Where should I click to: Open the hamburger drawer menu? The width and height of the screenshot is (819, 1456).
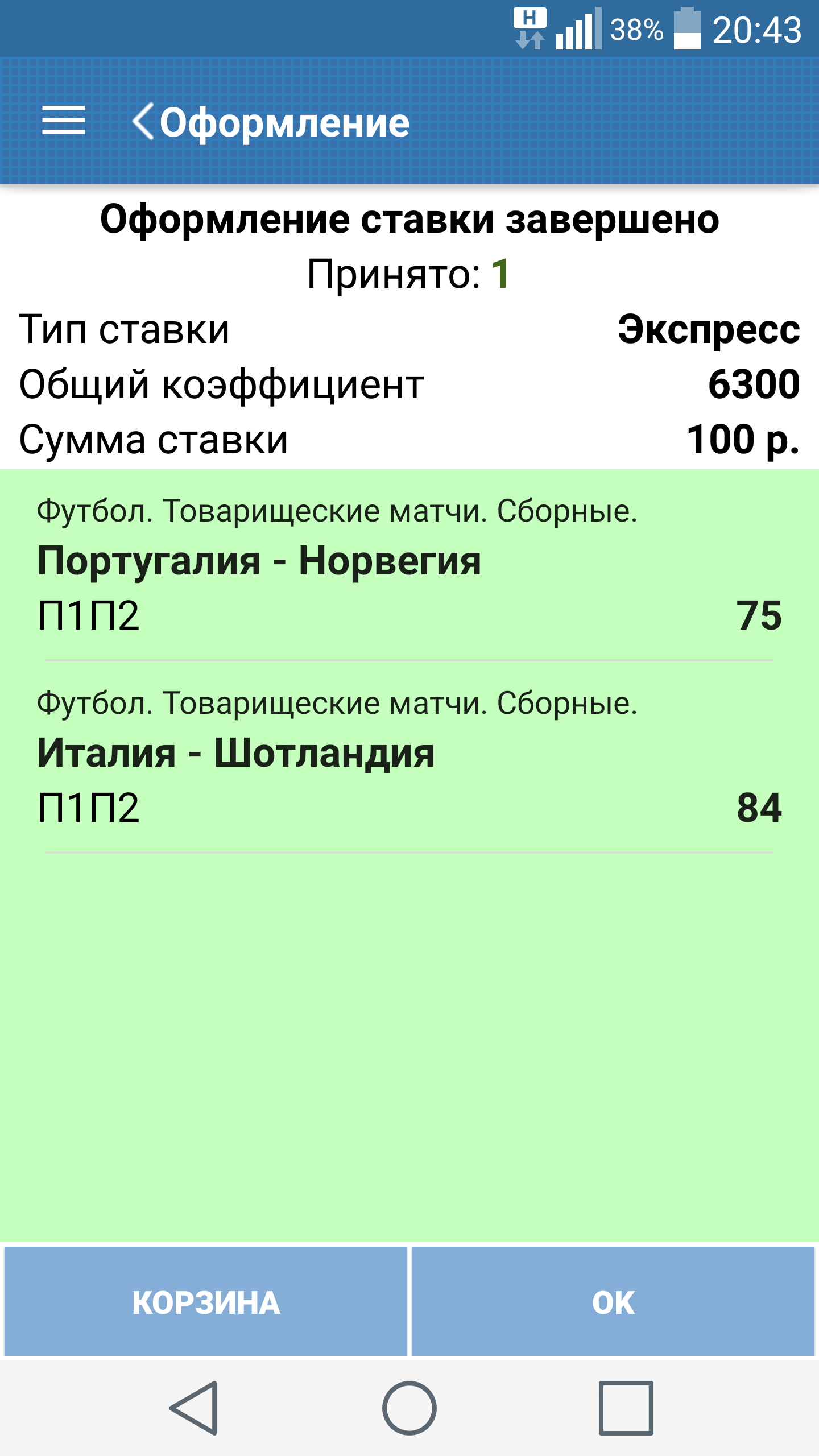point(64,121)
